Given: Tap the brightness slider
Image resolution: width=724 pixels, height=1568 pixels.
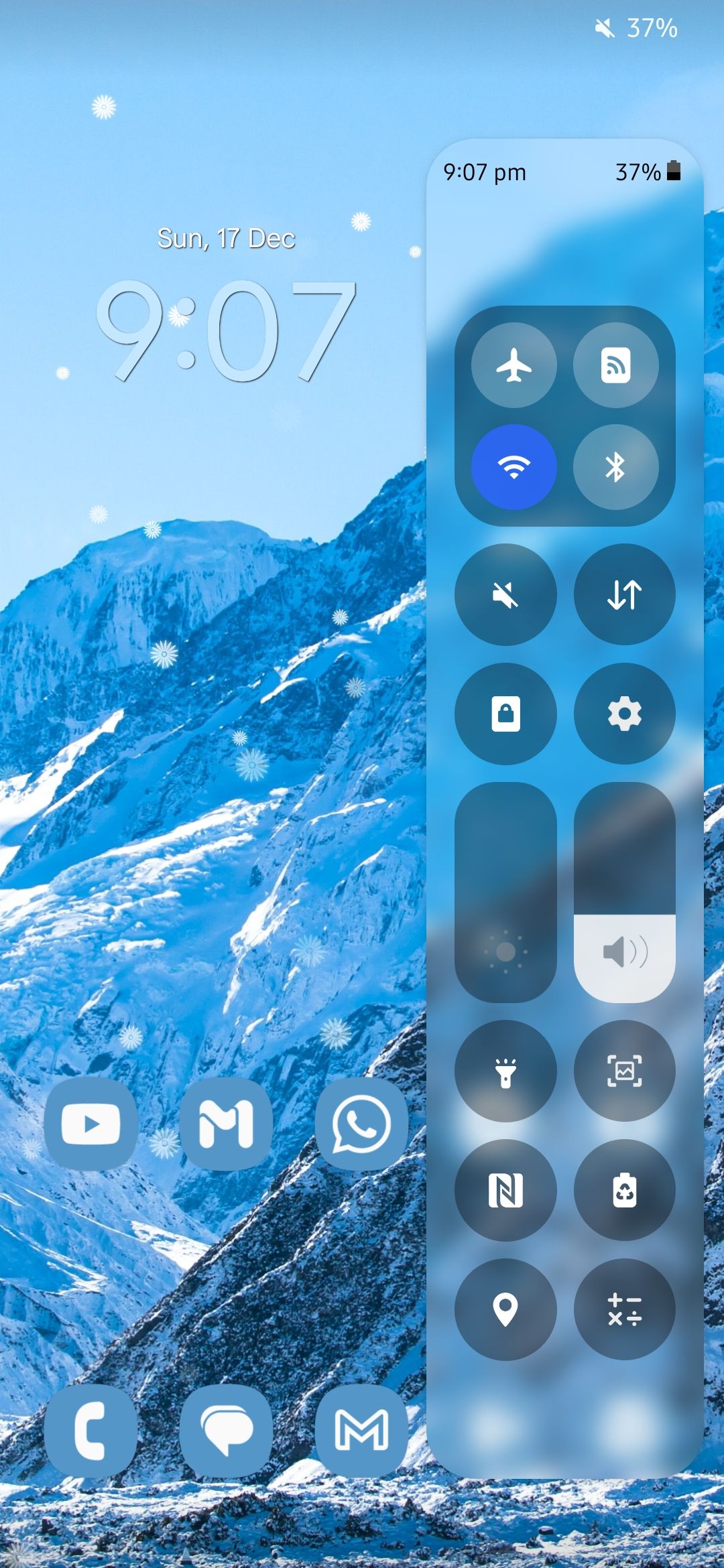Looking at the screenshot, I should (x=505, y=892).
